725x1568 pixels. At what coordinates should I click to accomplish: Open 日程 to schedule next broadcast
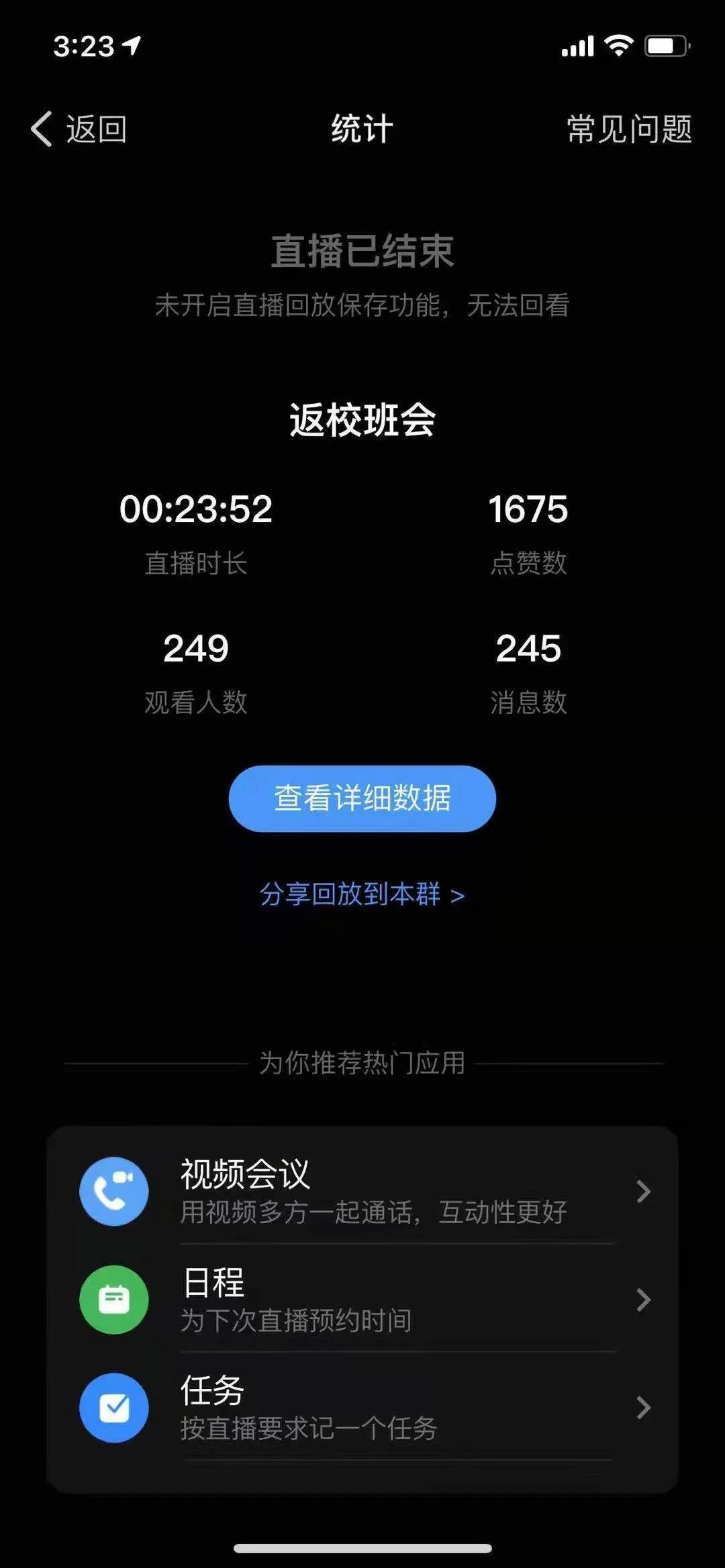362,1300
